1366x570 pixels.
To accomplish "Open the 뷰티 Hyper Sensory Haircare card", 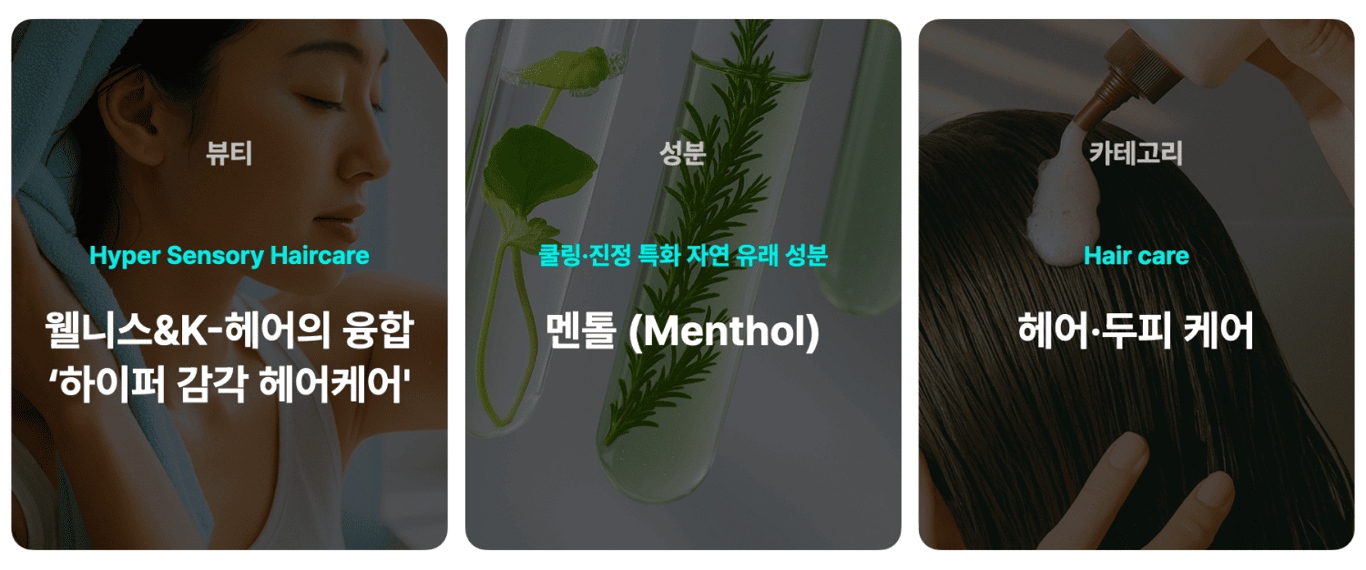I will tap(229, 285).
